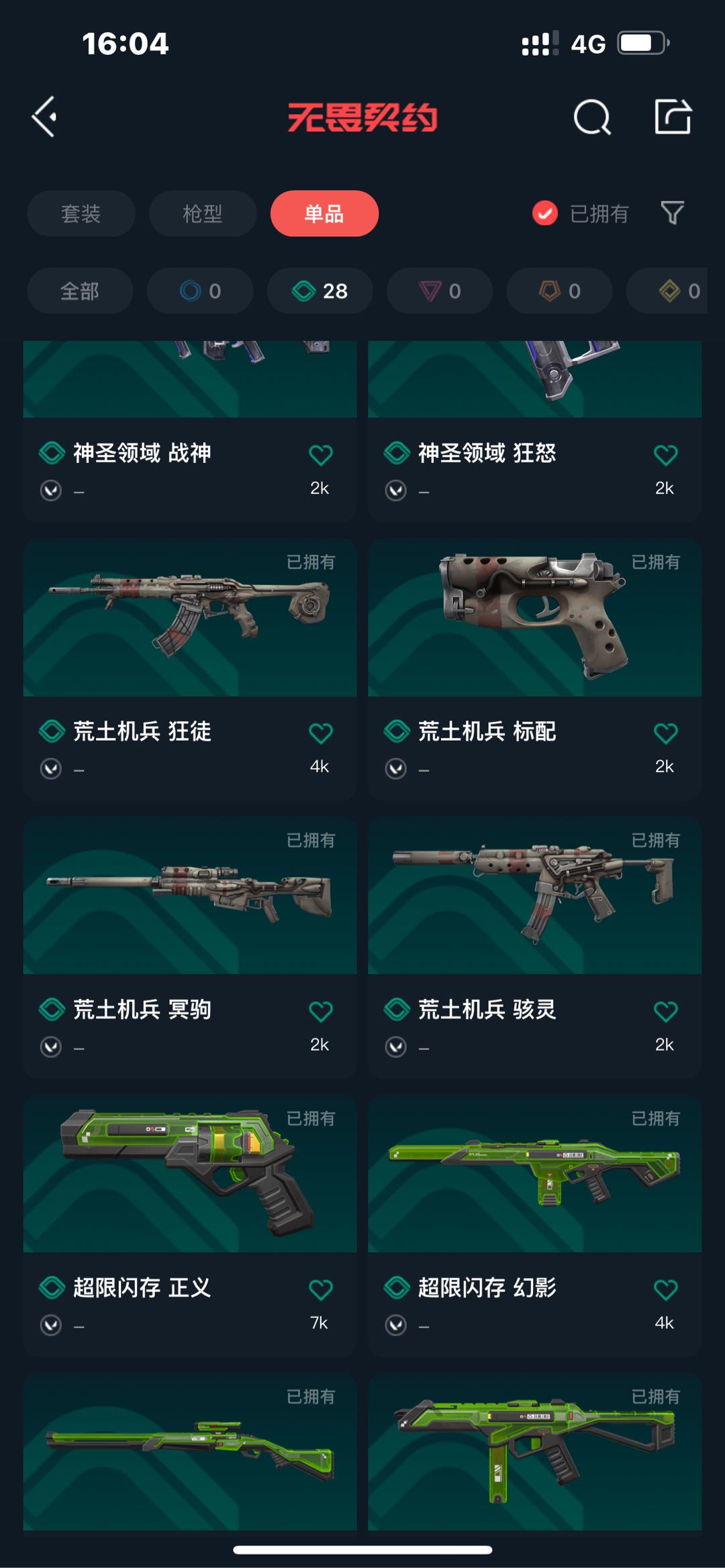725x1568 pixels.
Task: Select the 单品 tab
Action: 324,214
